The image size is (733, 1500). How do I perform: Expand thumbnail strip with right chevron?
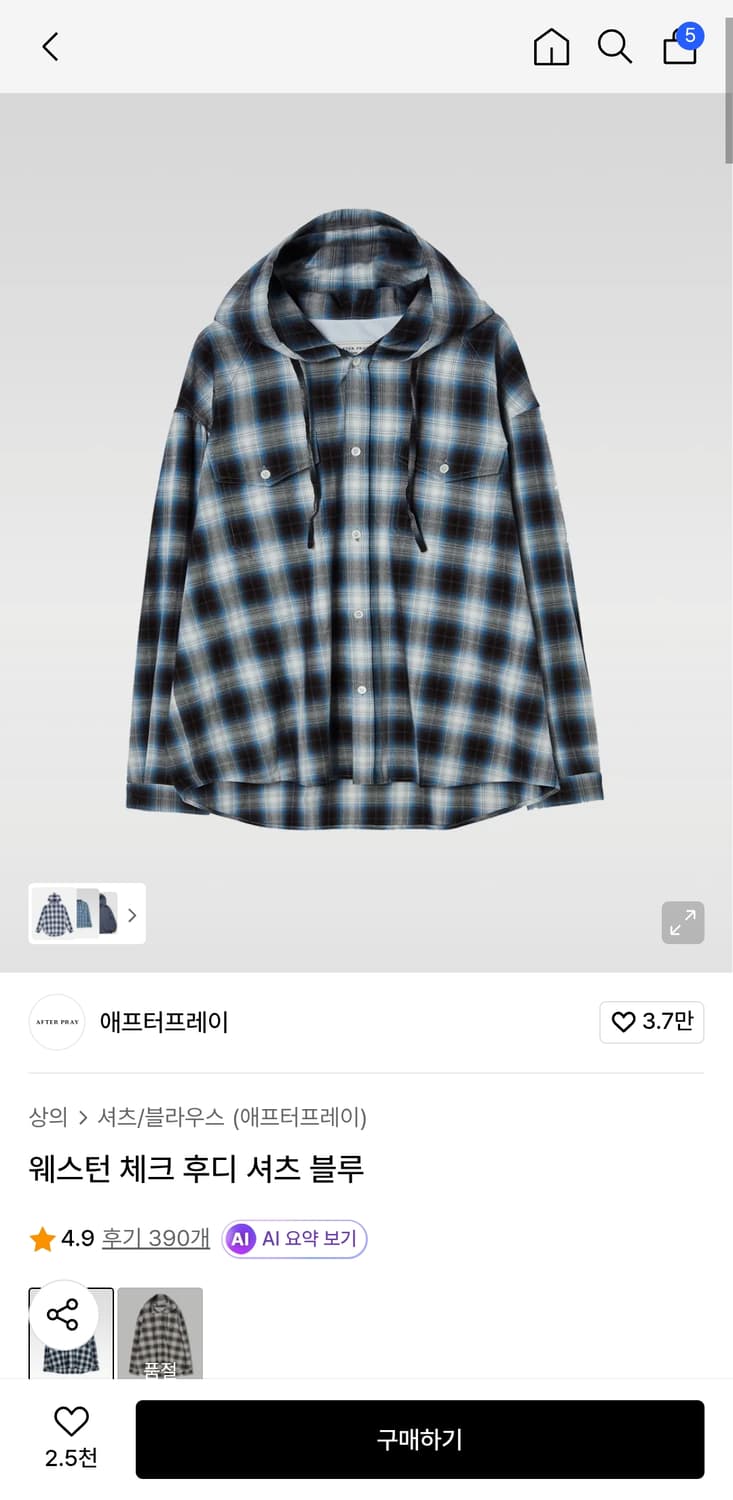[x=131, y=914]
